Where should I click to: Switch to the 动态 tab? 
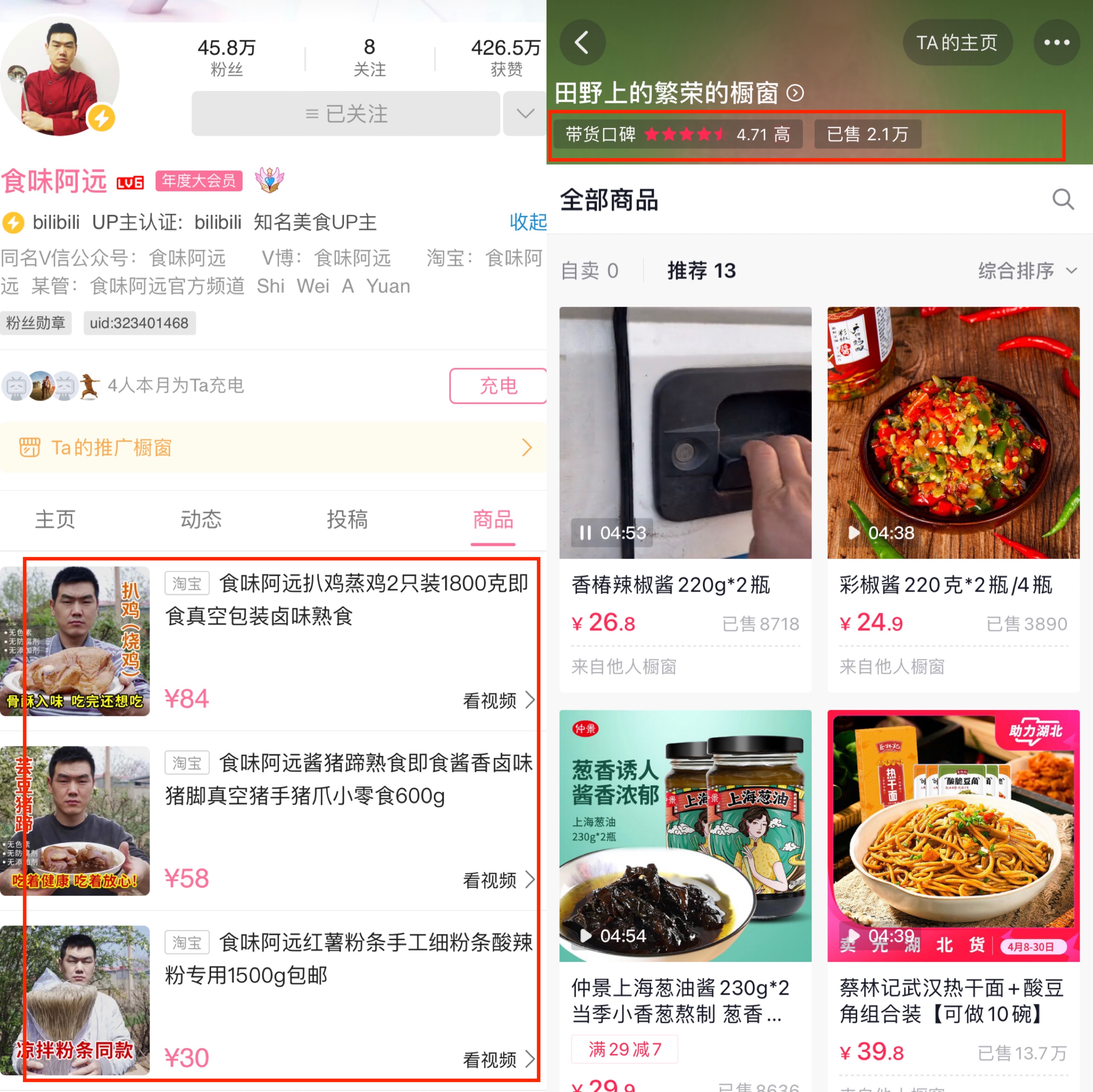point(201,519)
